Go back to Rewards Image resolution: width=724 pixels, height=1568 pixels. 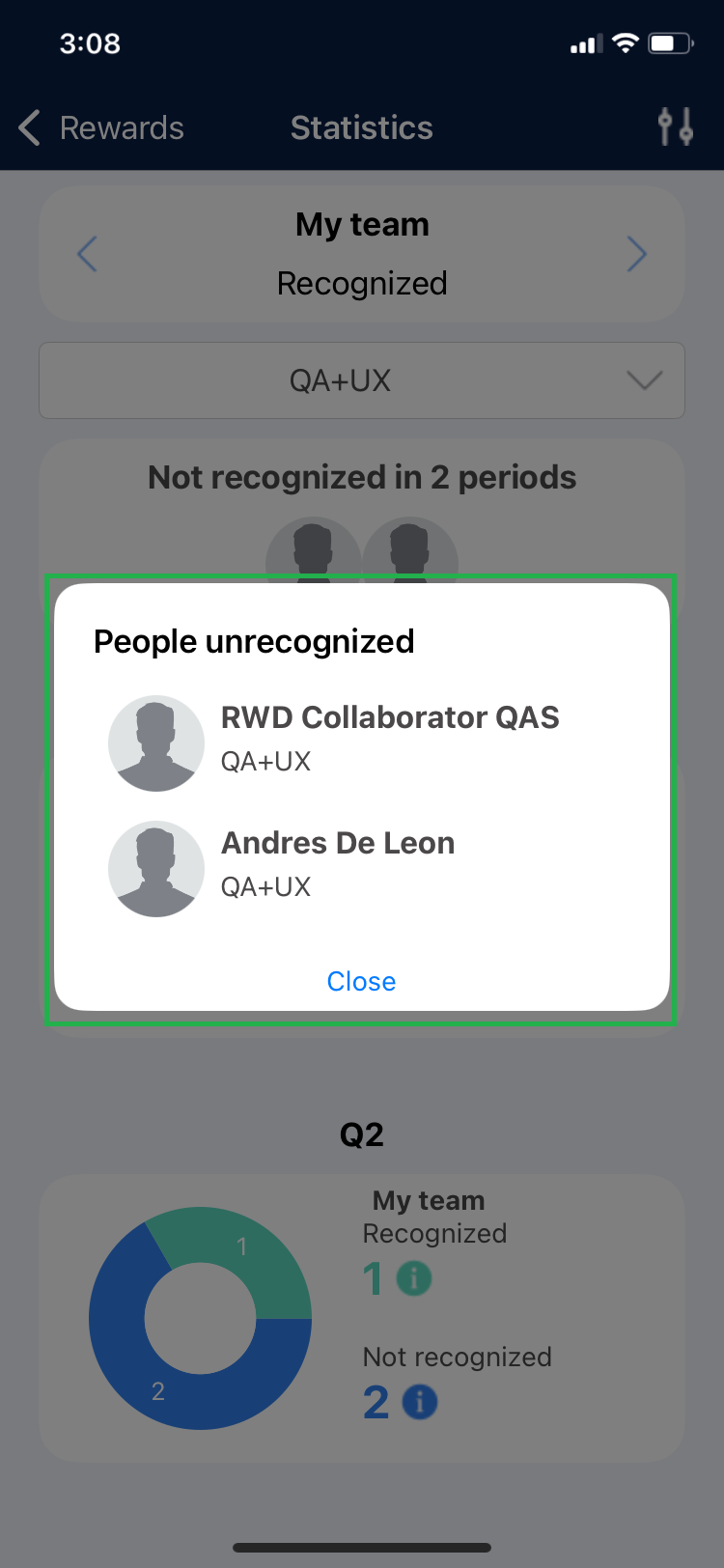tap(101, 127)
